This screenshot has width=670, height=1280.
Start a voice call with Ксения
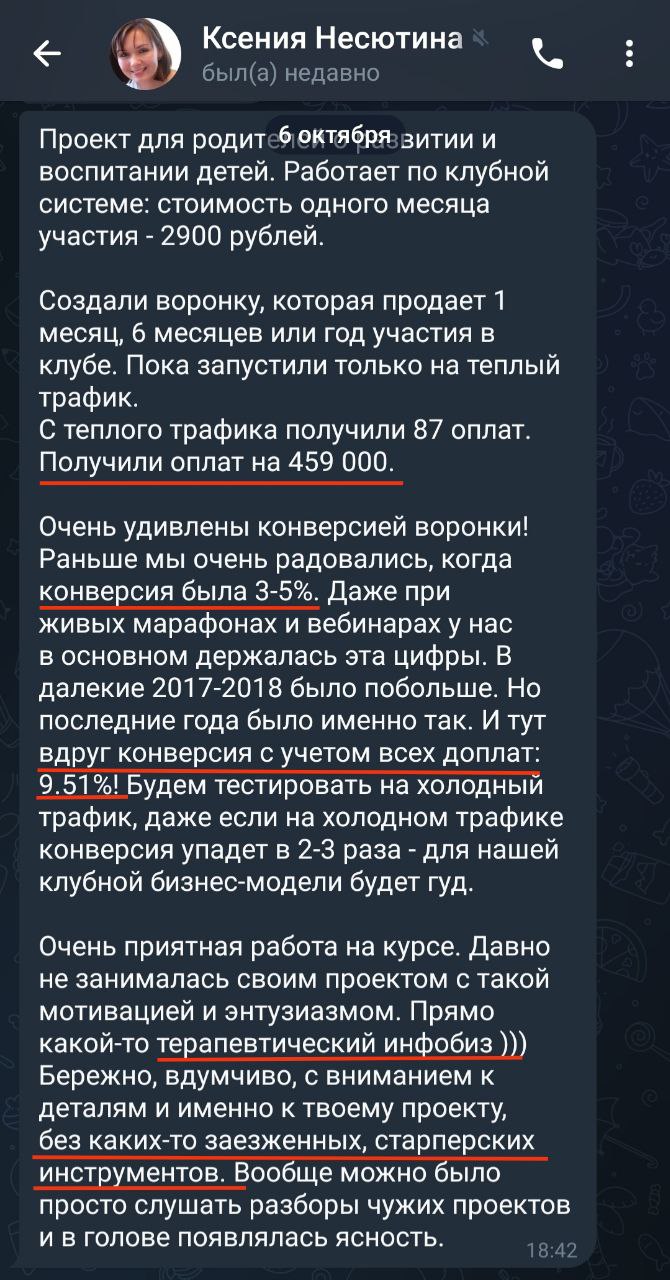pyautogui.click(x=548, y=53)
